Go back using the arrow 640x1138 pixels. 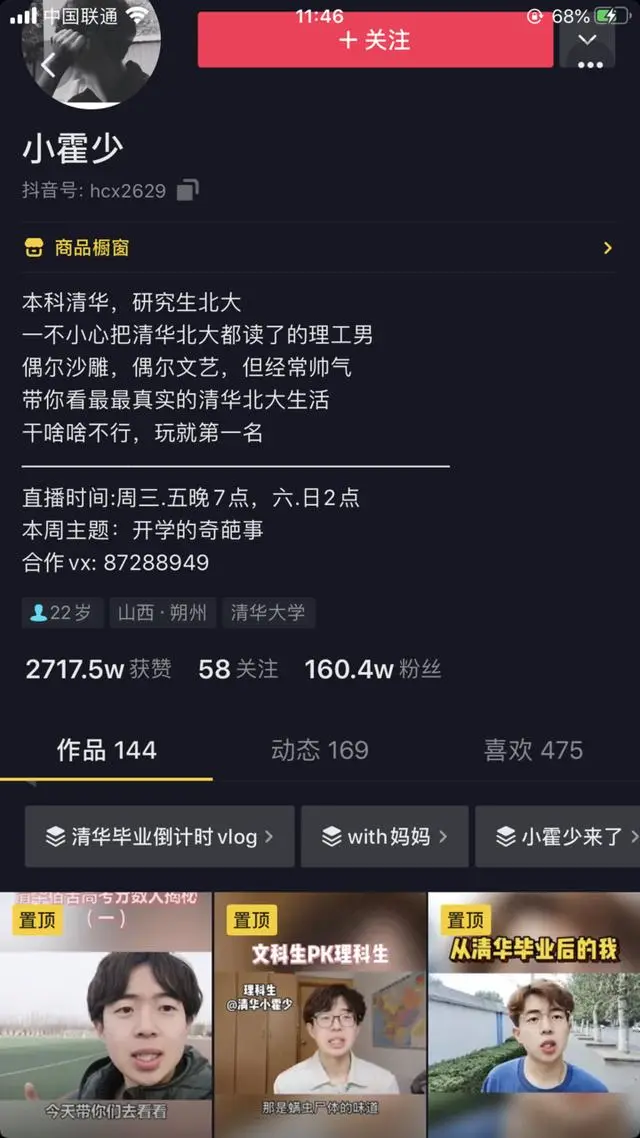tap(48, 66)
